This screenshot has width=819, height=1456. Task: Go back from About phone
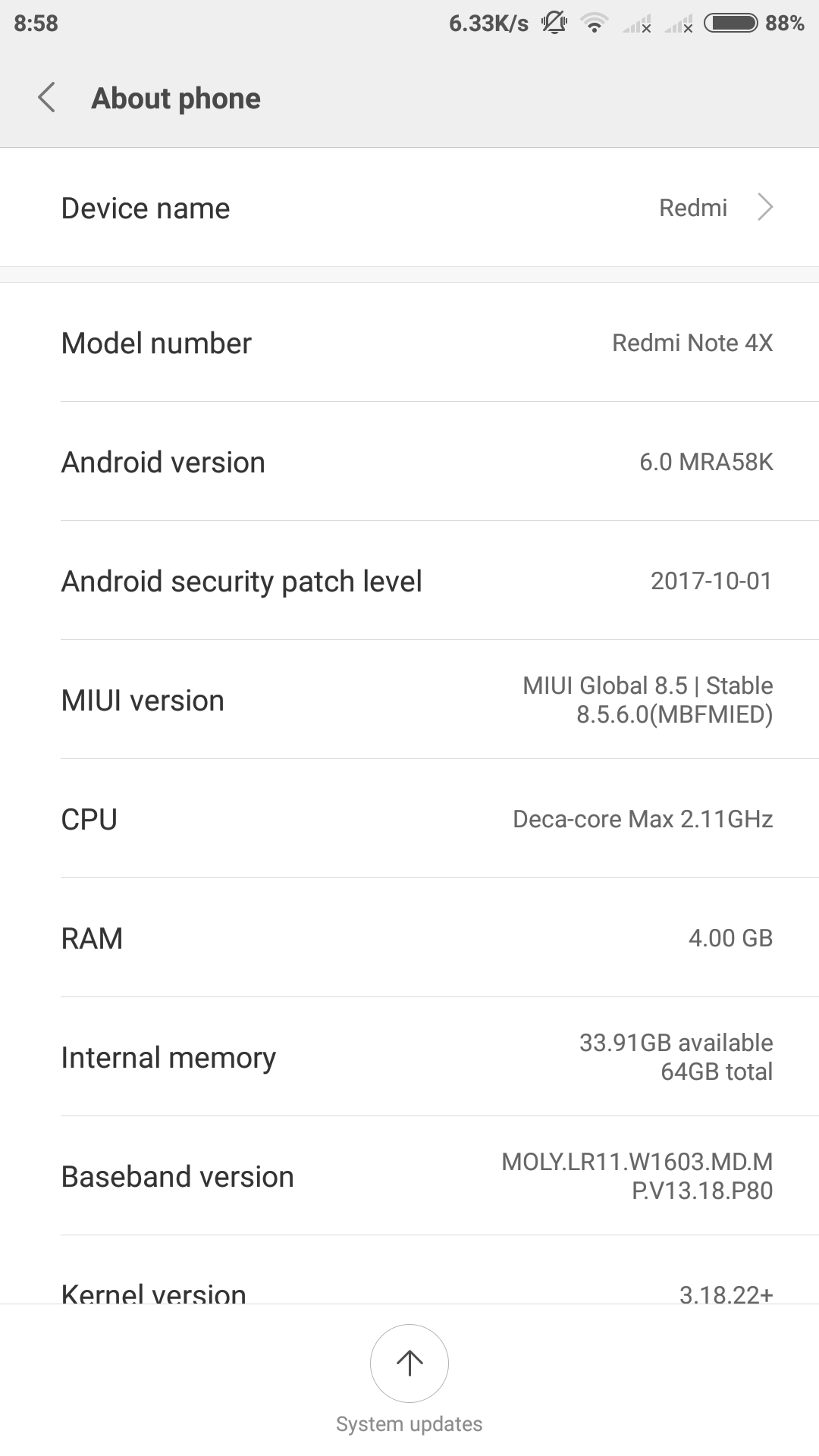click(47, 98)
